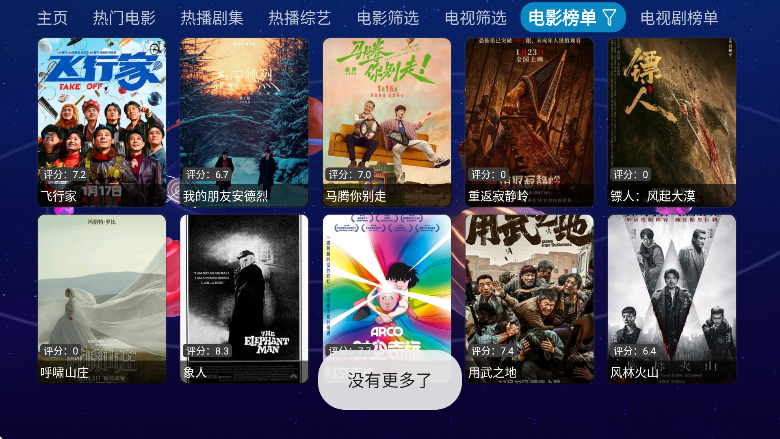Open the 热门电影 tab
780x439 pixels.
click(124, 18)
